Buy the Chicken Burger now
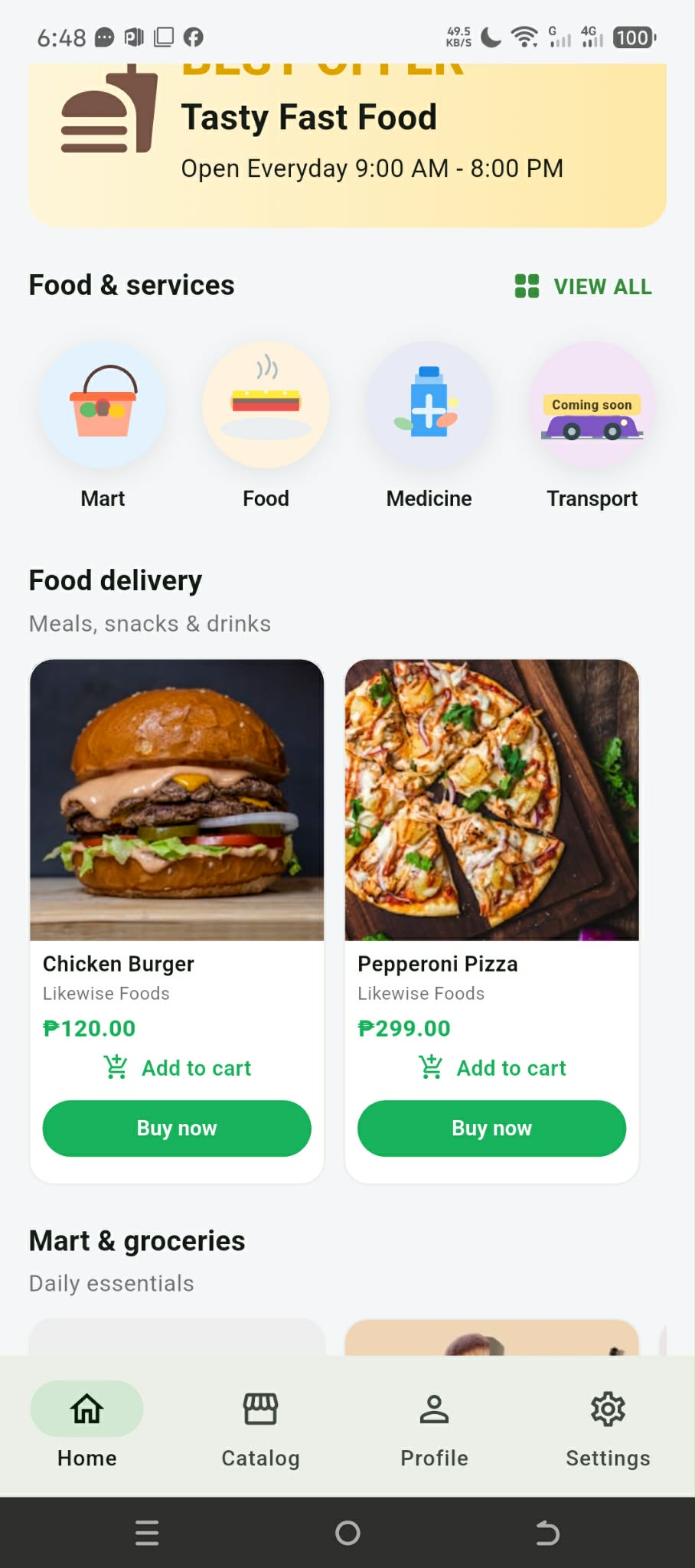695x1568 pixels. [177, 1129]
